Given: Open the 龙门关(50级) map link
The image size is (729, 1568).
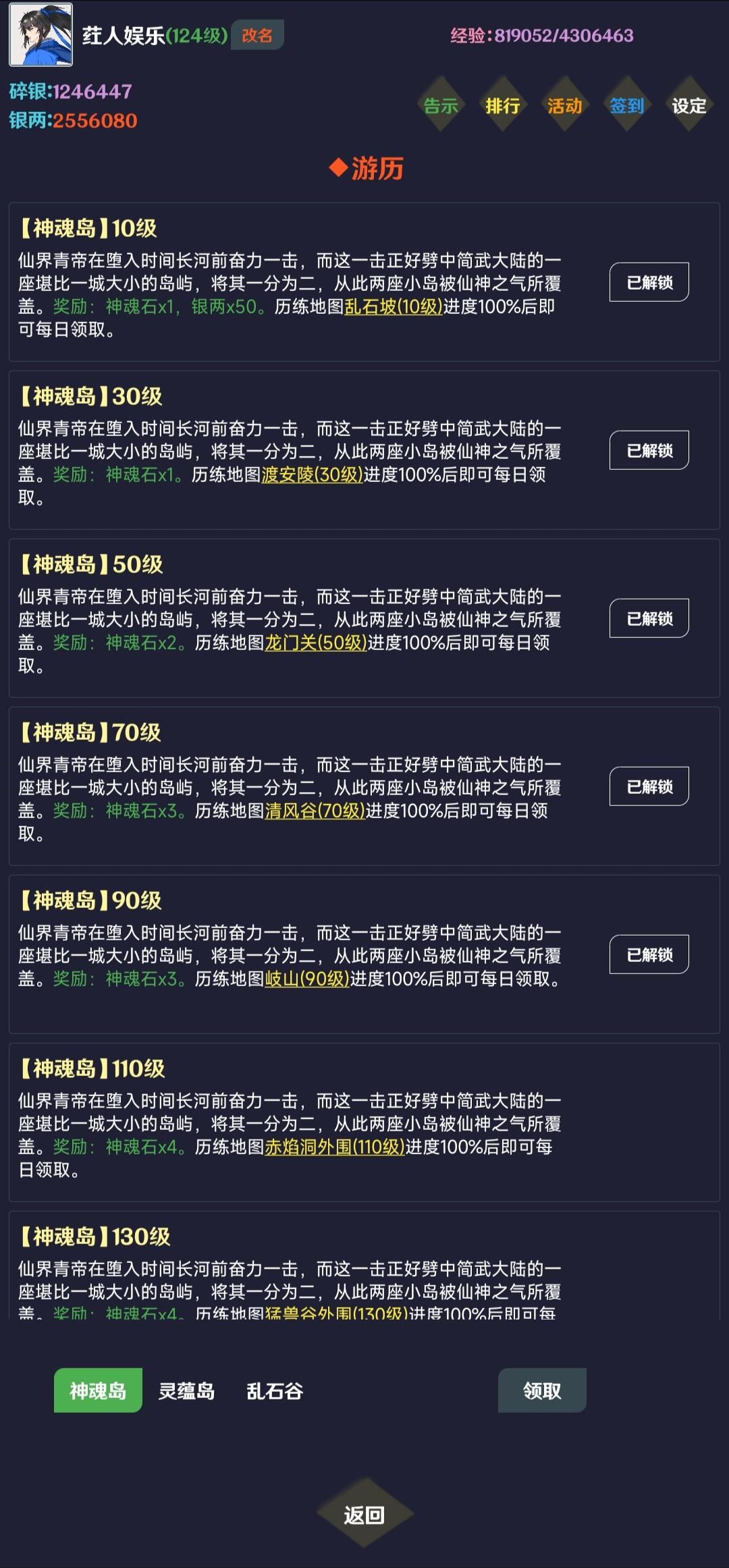Looking at the screenshot, I should [315, 643].
